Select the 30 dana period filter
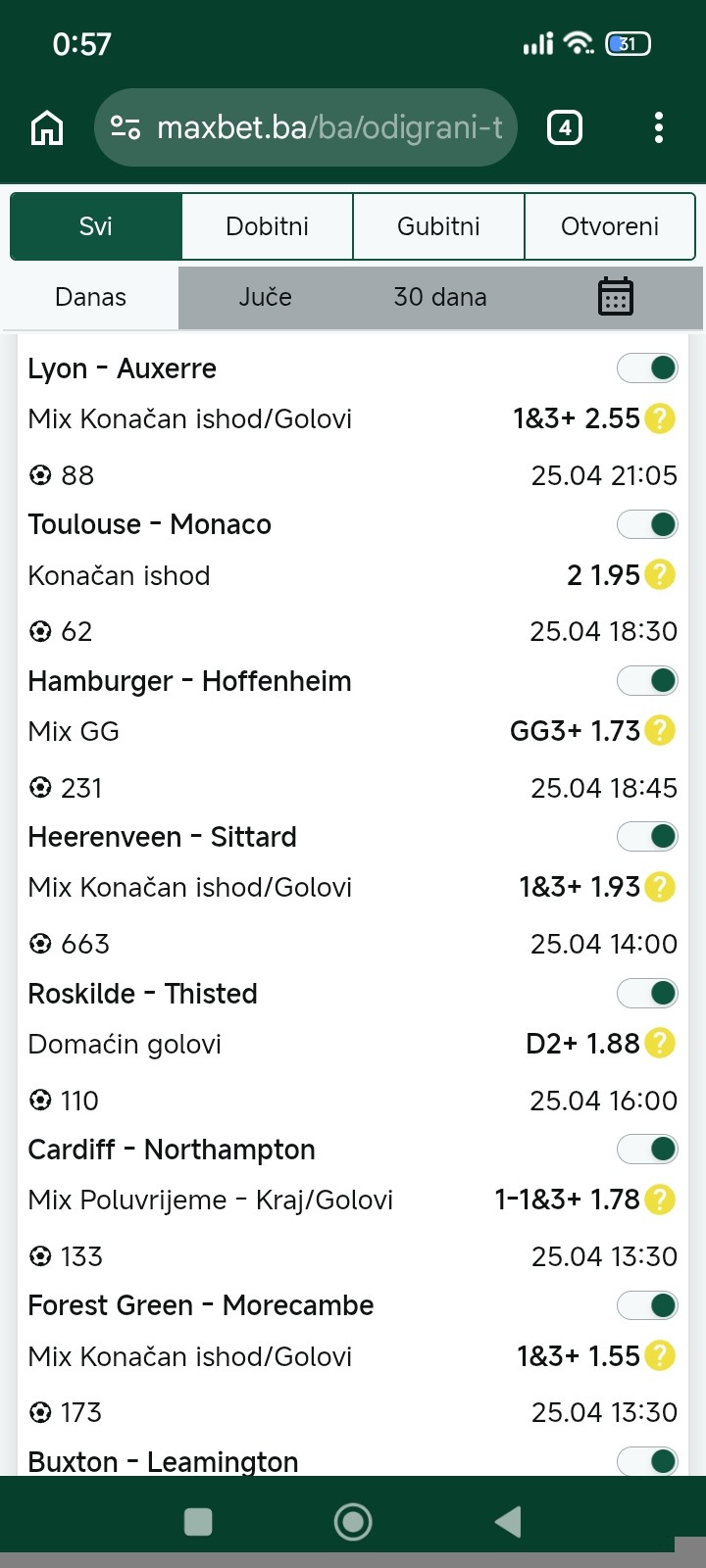The image size is (706, 1568). pyautogui.click(x=439, y=297)
